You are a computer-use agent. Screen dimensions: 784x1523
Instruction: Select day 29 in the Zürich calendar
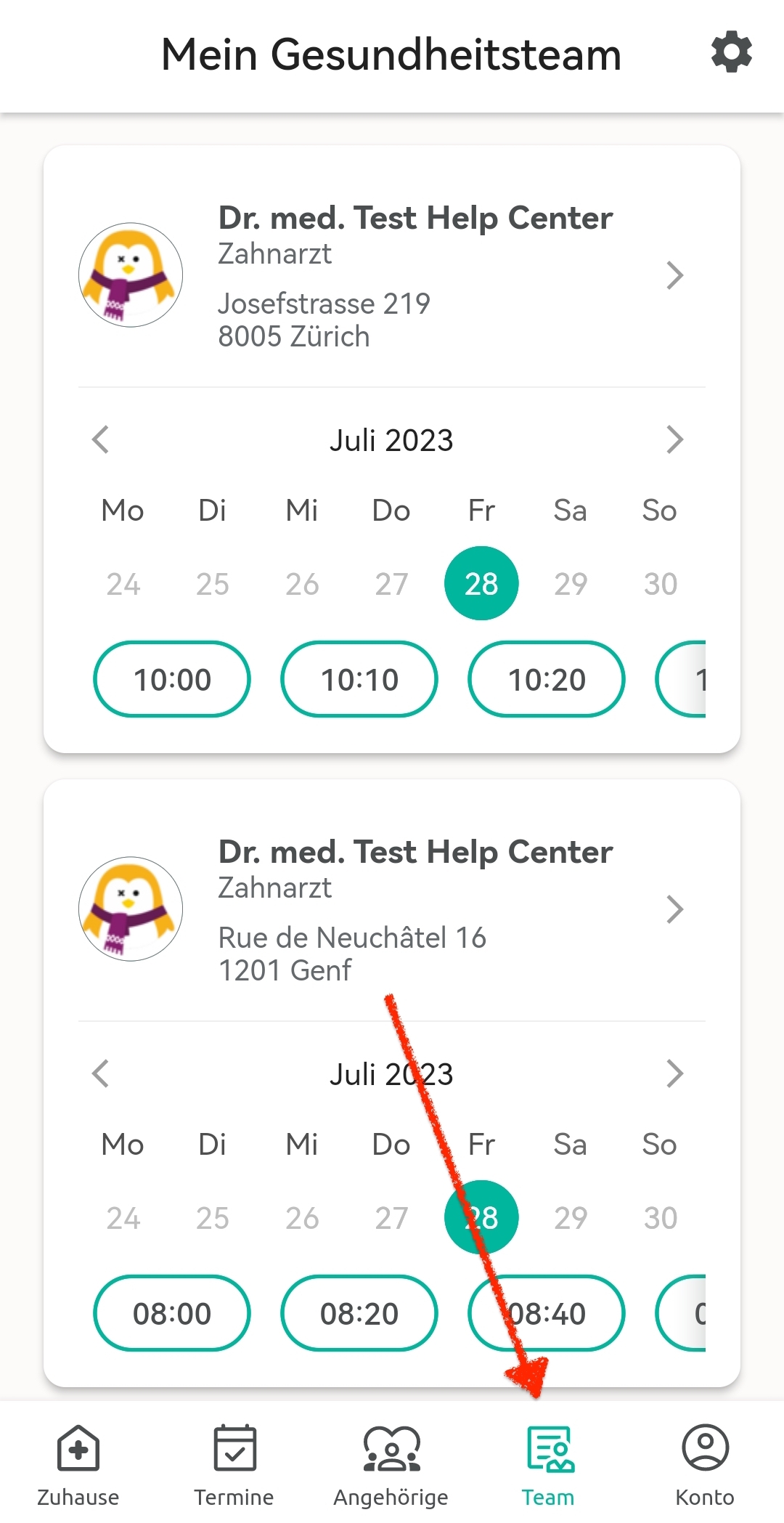coord(571,584)
